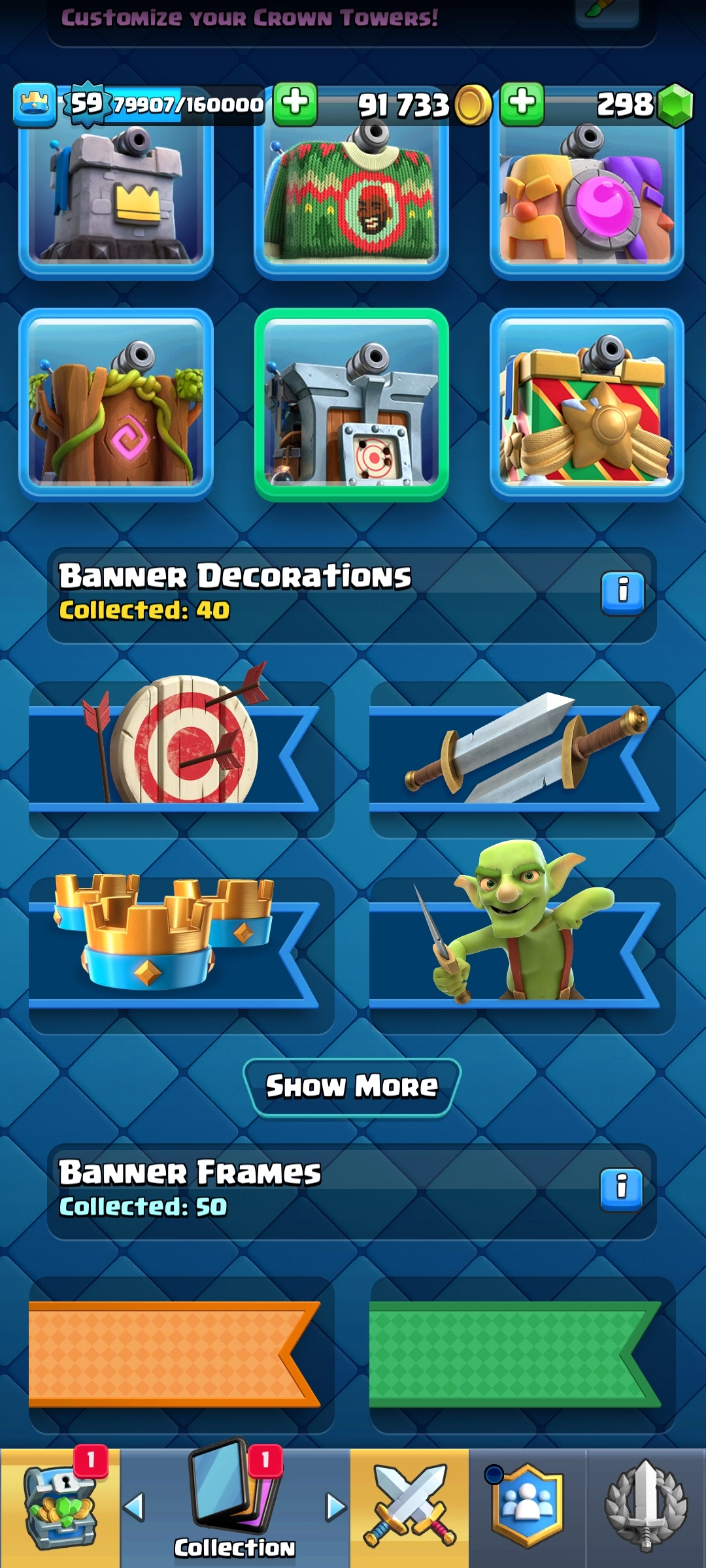Select the default stone tower skin
The image size is (706, 1568).
pyautogui.click(x=116, y=196)
